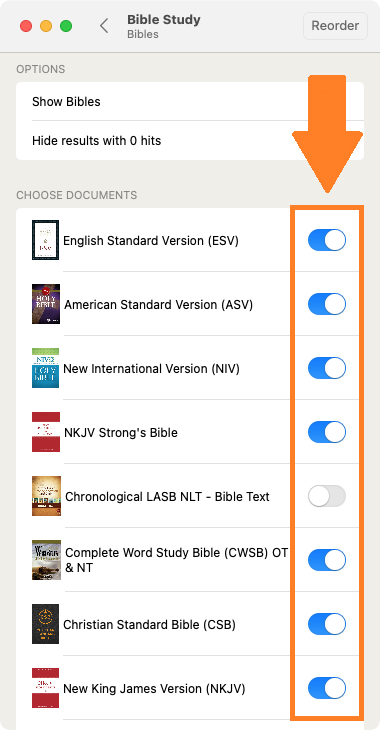Close the window with the red button
Screen dimensions: 380x730
(x=26, y=26)
